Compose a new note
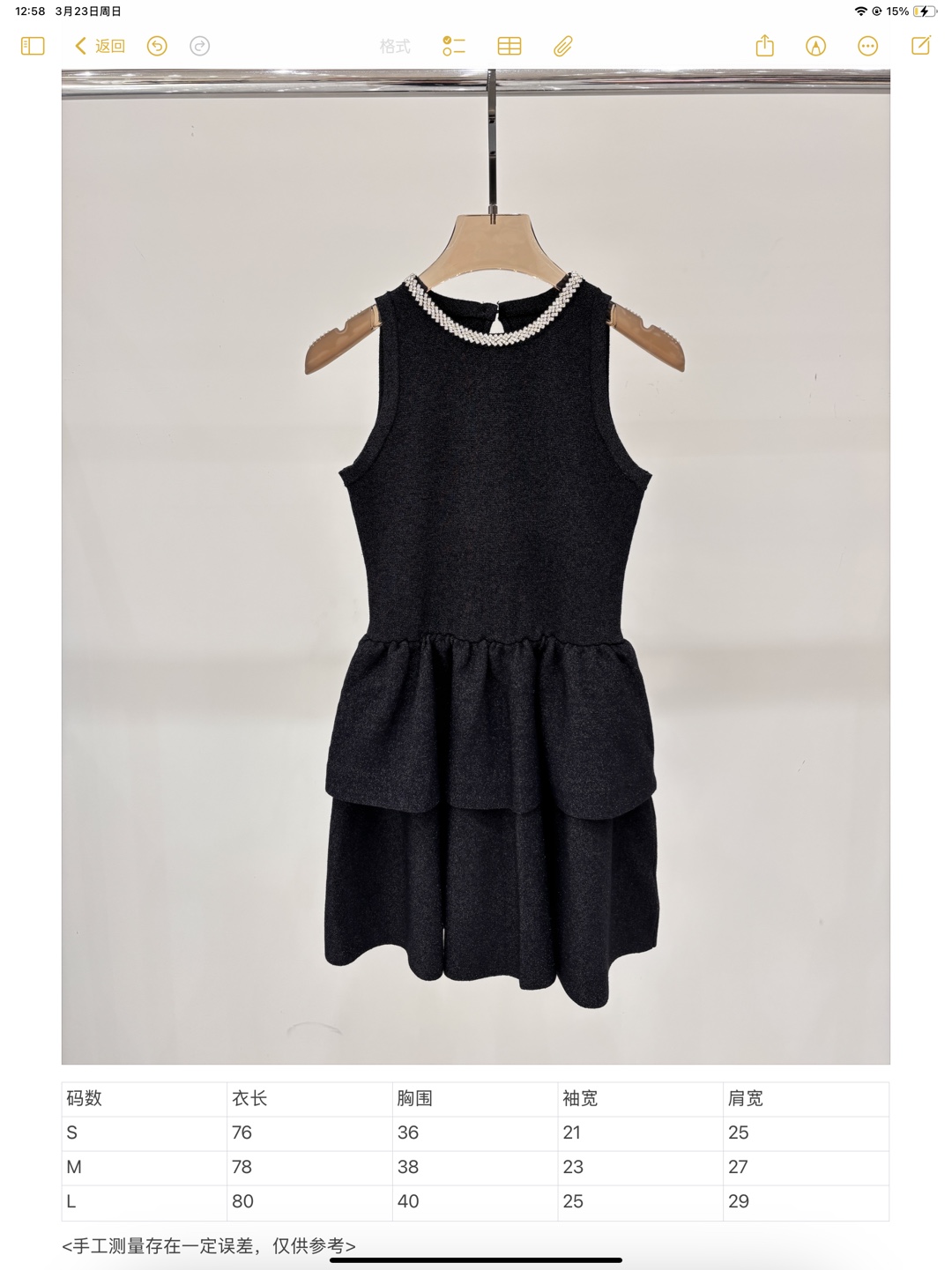This screenshot has height=1270, width=952. coord(921,46)
